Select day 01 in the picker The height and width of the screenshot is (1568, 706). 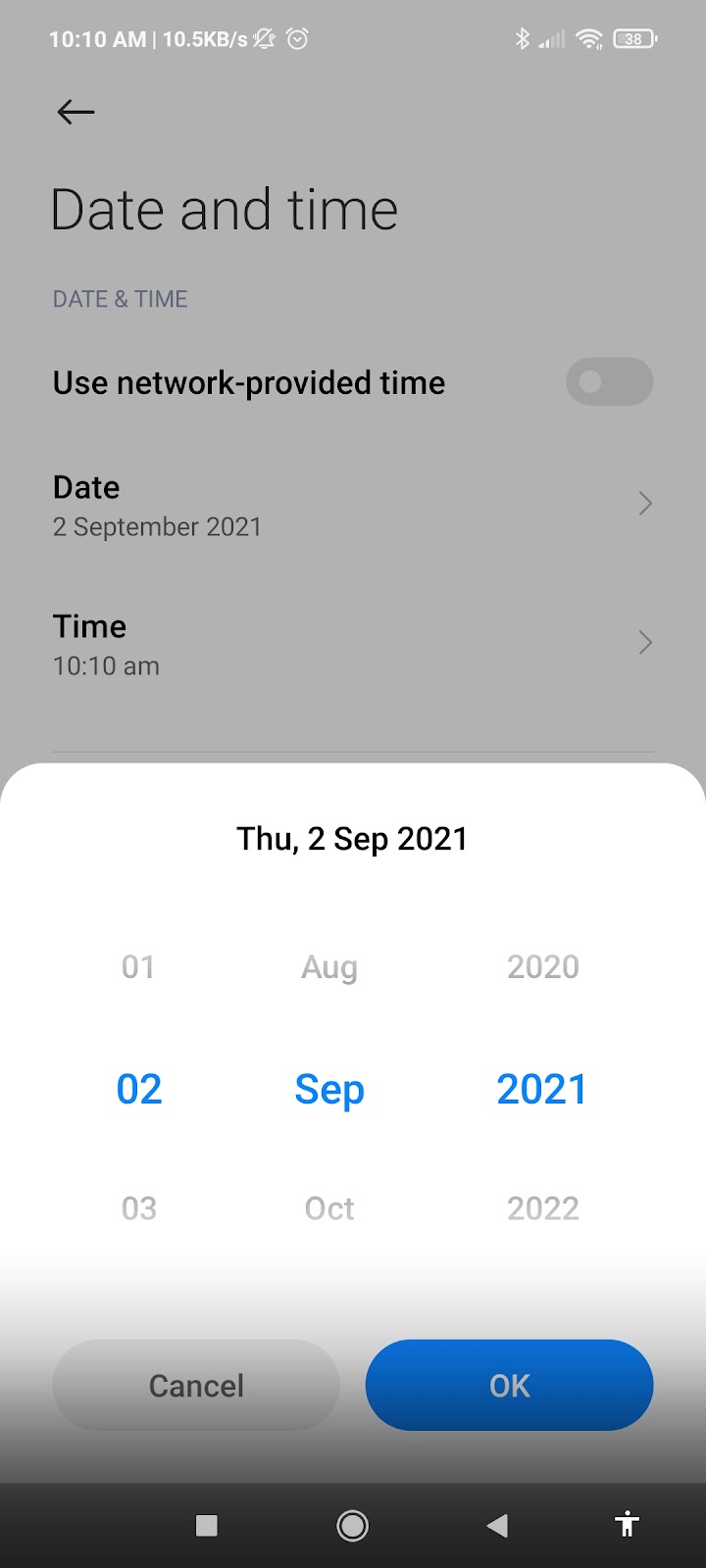138,967
